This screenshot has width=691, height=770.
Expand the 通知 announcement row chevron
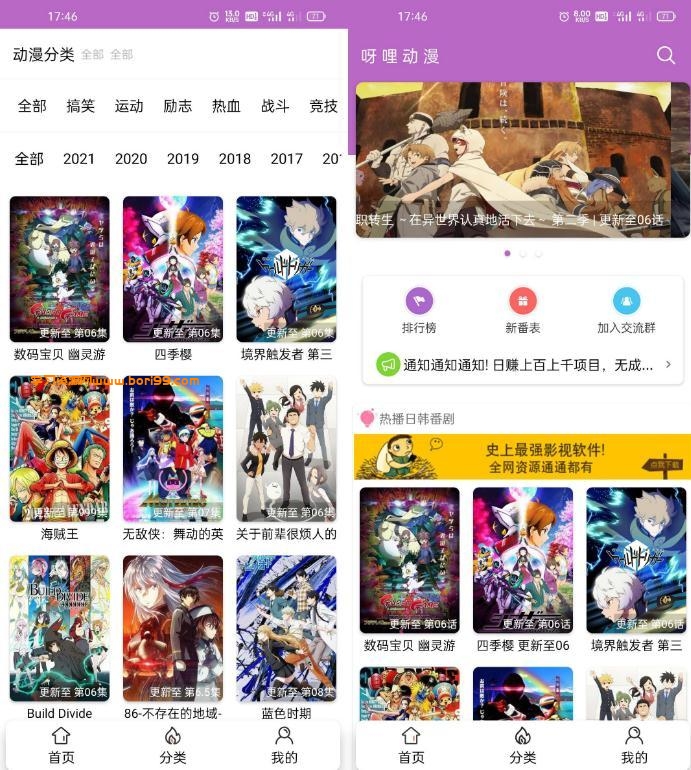[668, 365]
